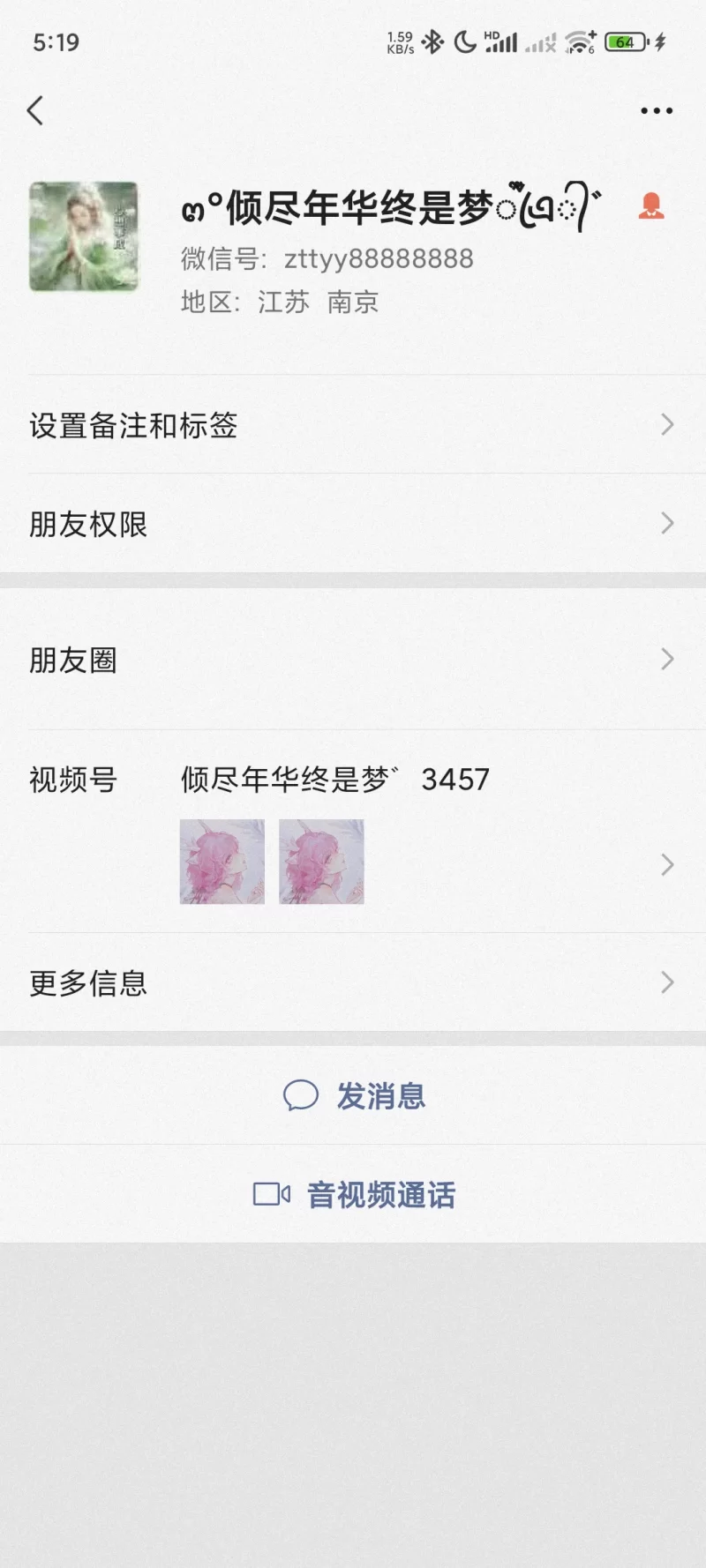
Task: Open 朋友权限 privacy options
Action: click(x=353, y=524)
